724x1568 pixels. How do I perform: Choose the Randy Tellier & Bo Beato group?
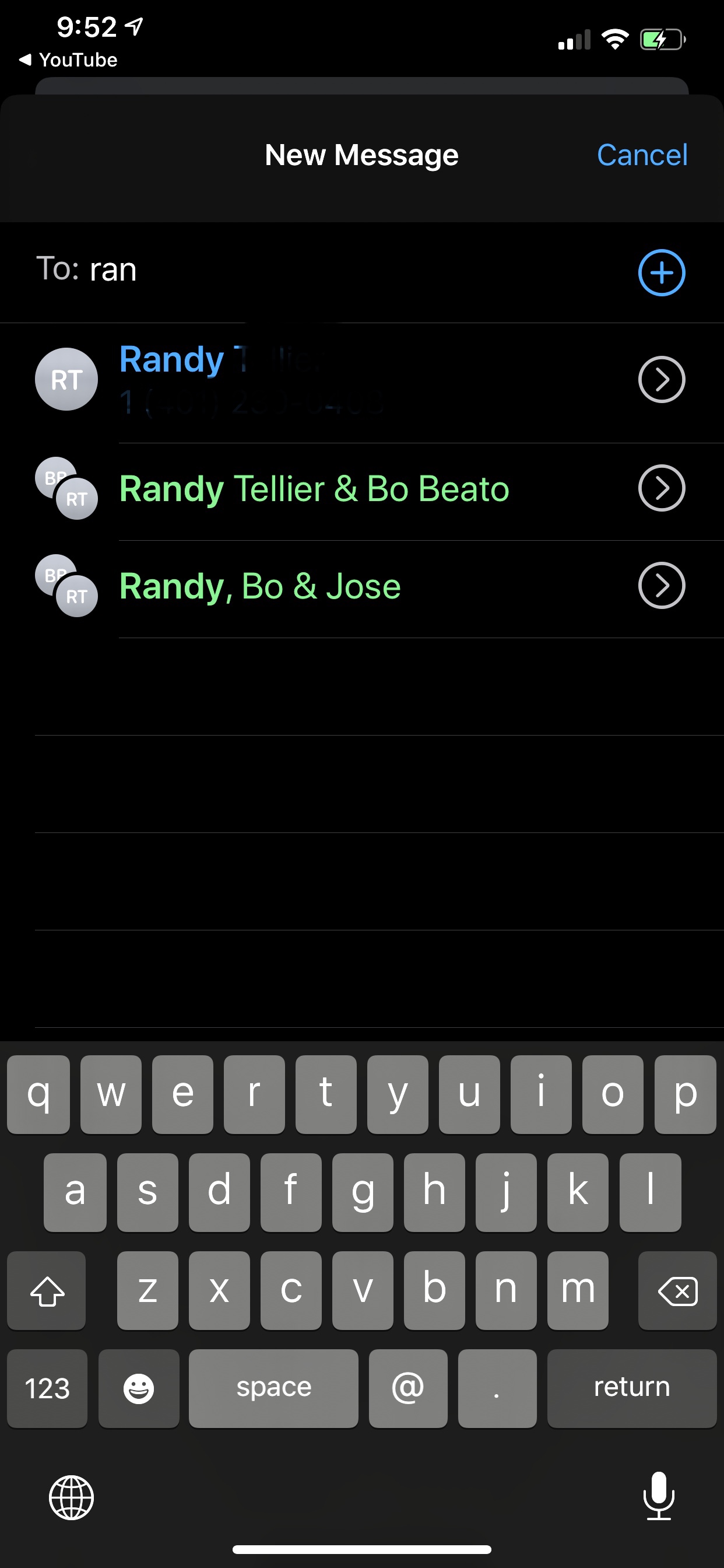314,489
